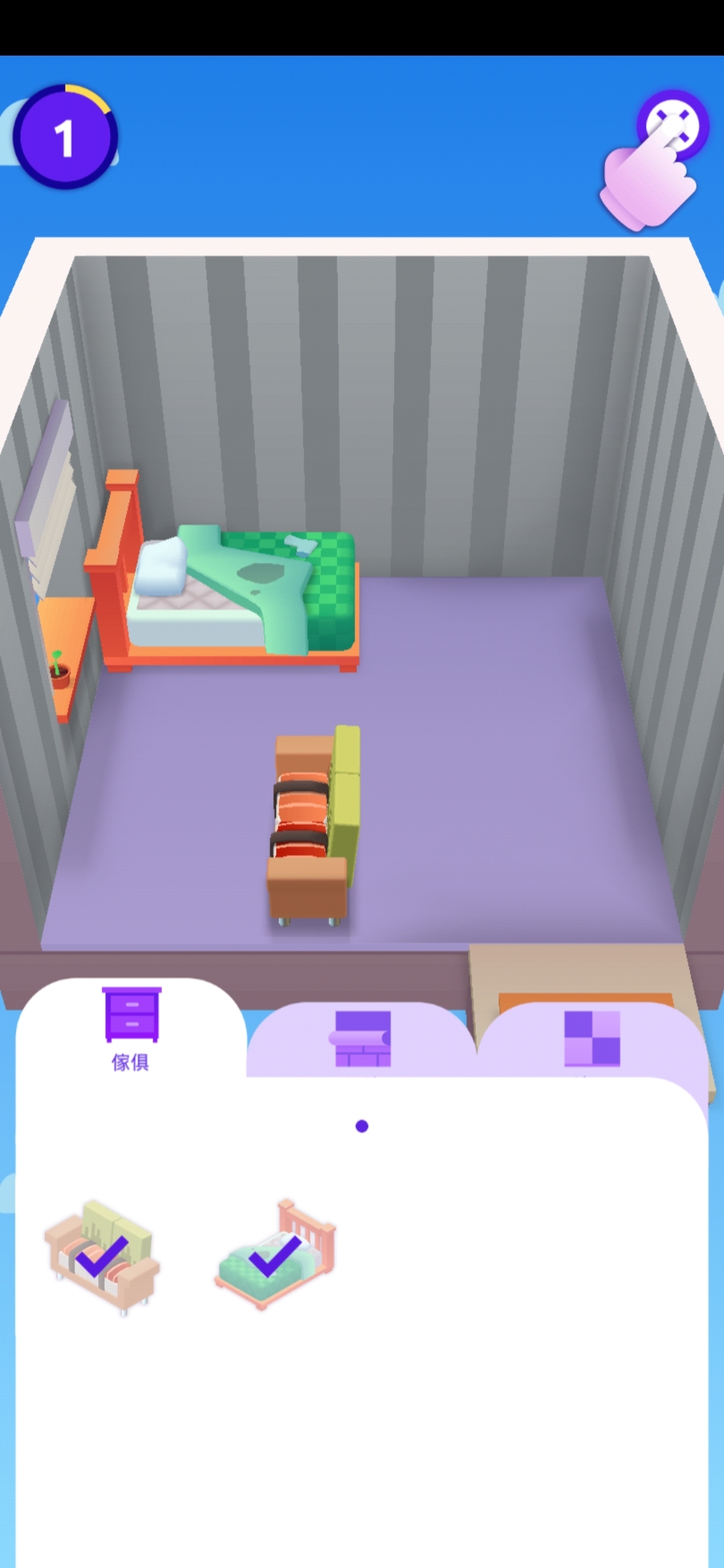Tap the move-furniture button at top right
The height and width of the screenshot is (1568, 724).
pos(672,125)
